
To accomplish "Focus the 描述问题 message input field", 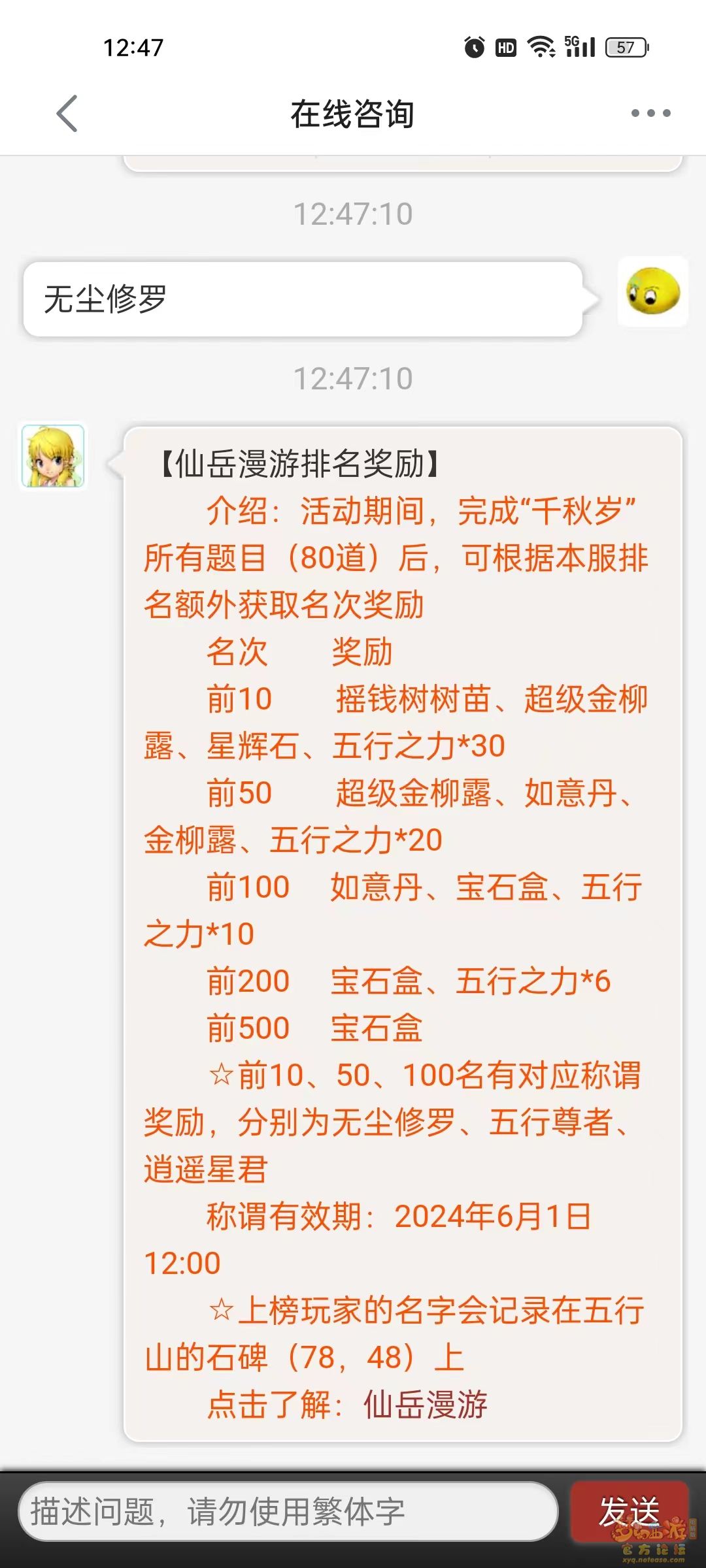I will pos(288,1512).
